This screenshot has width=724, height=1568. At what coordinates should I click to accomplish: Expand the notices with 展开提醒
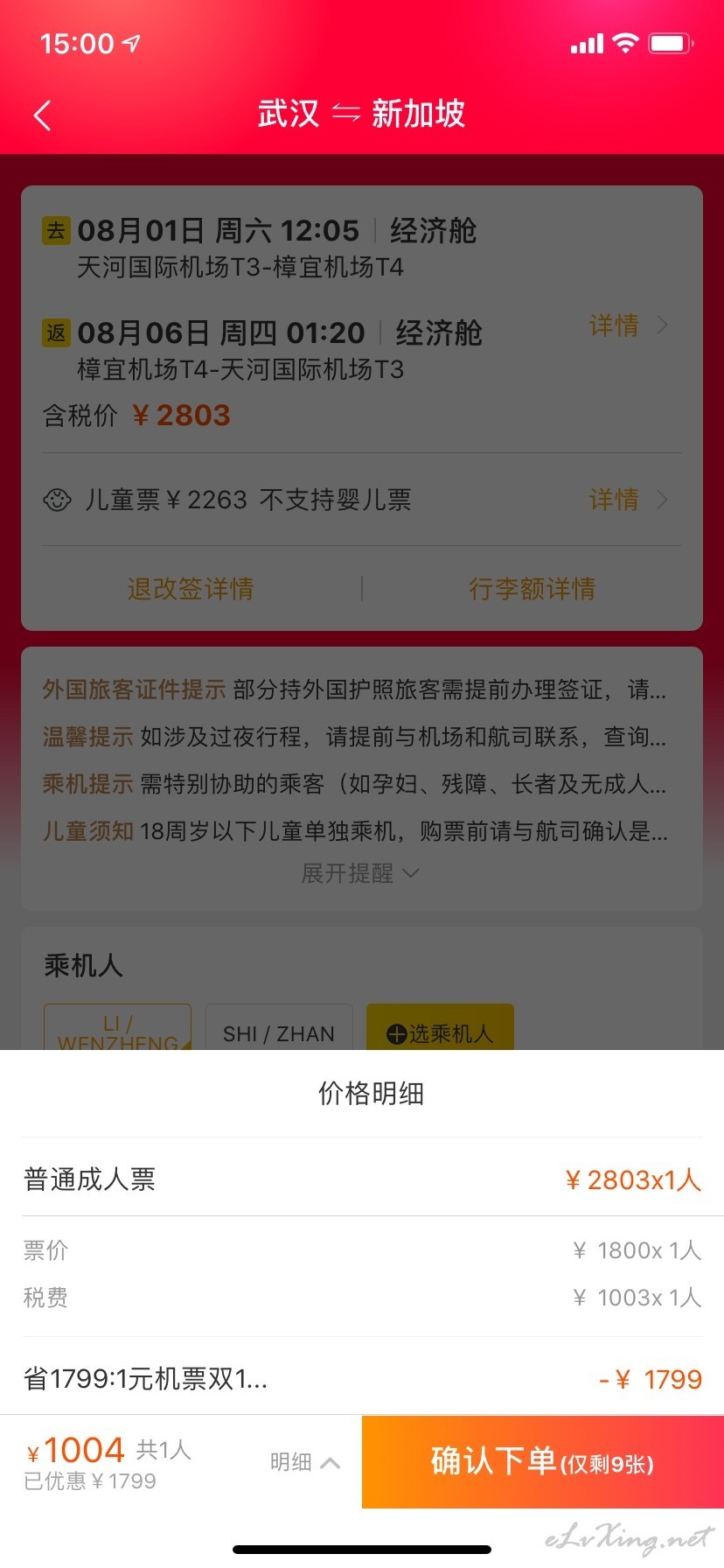click(360, 873)
